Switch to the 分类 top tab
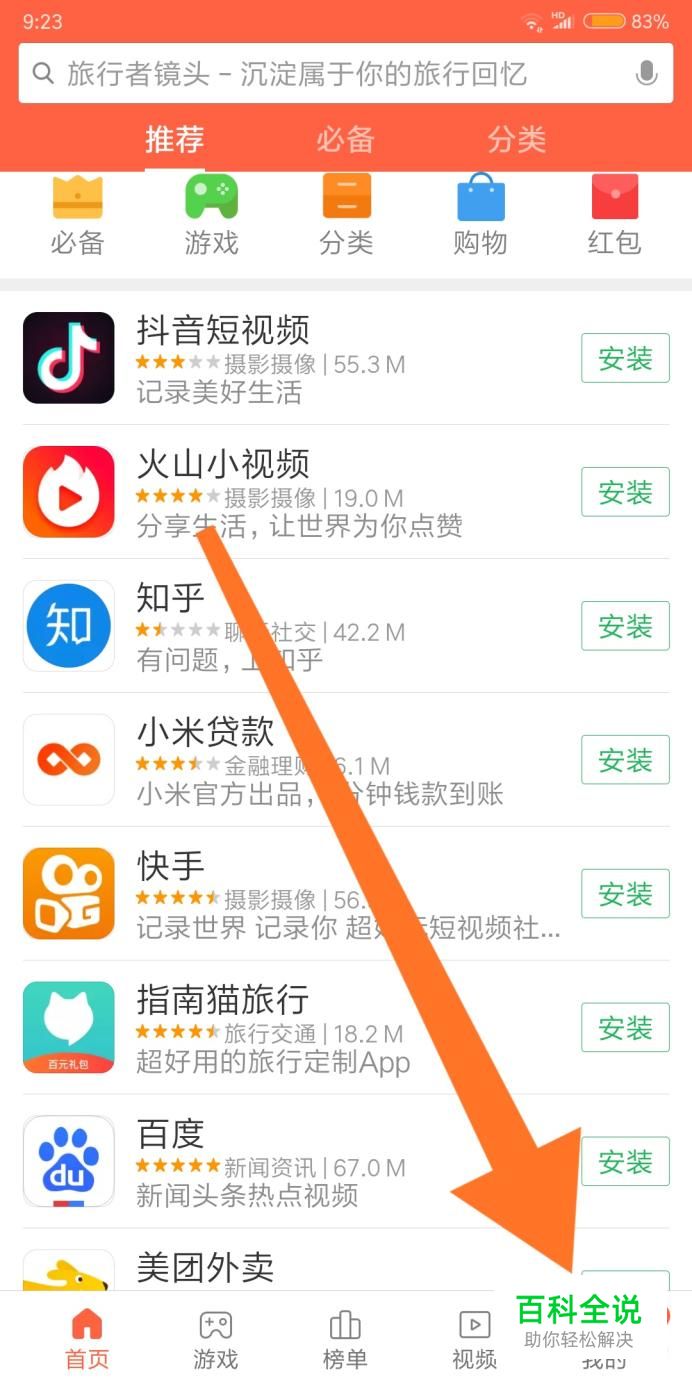 [x=516, y=139]
